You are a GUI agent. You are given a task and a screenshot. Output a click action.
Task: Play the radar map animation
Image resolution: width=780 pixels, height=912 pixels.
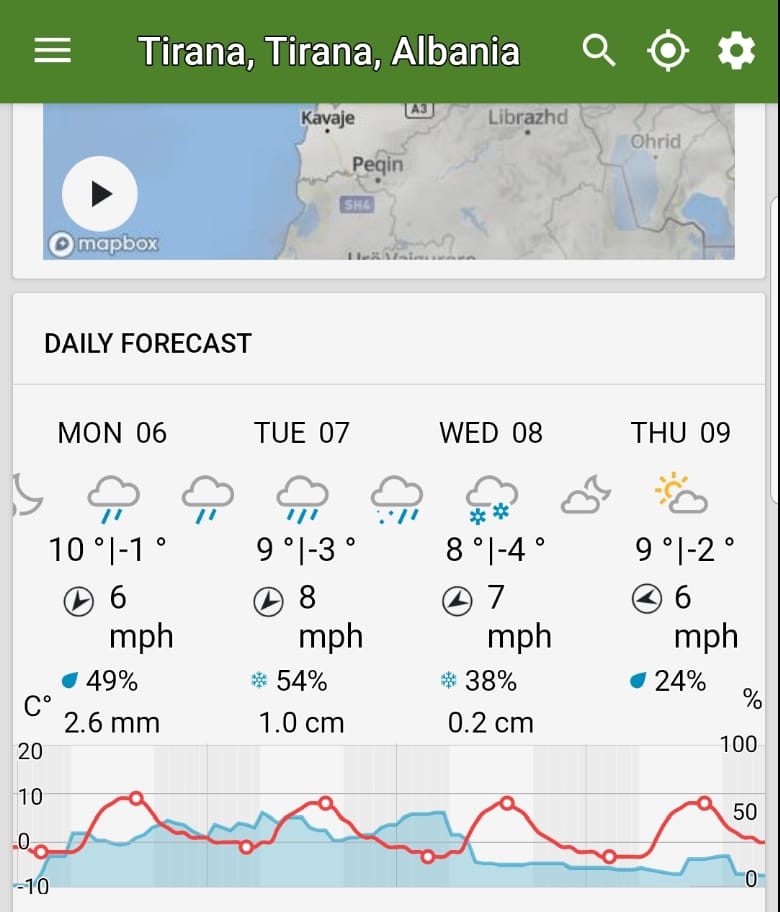(x=100, y=194)
